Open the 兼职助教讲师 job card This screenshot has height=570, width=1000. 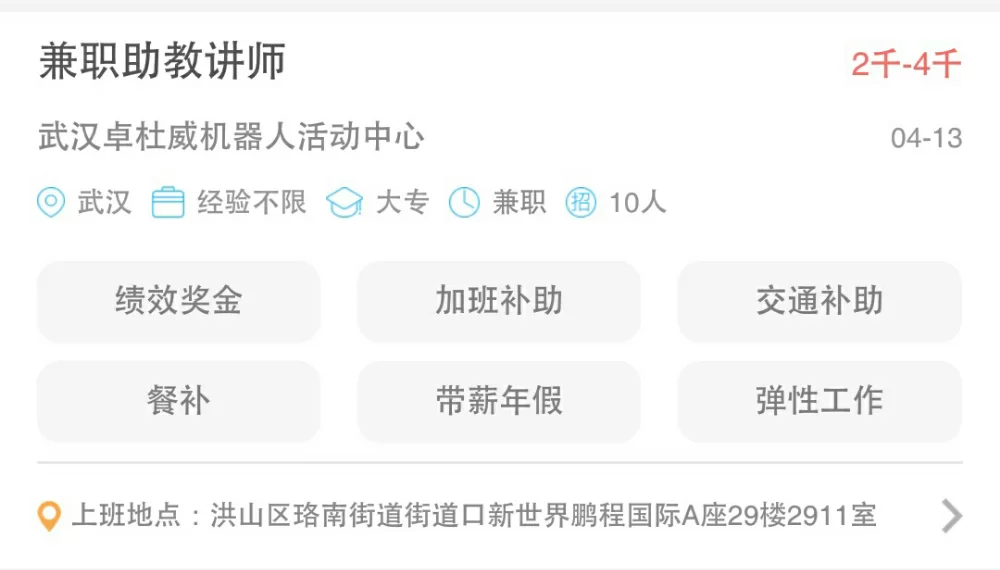[x=163, y=62]
